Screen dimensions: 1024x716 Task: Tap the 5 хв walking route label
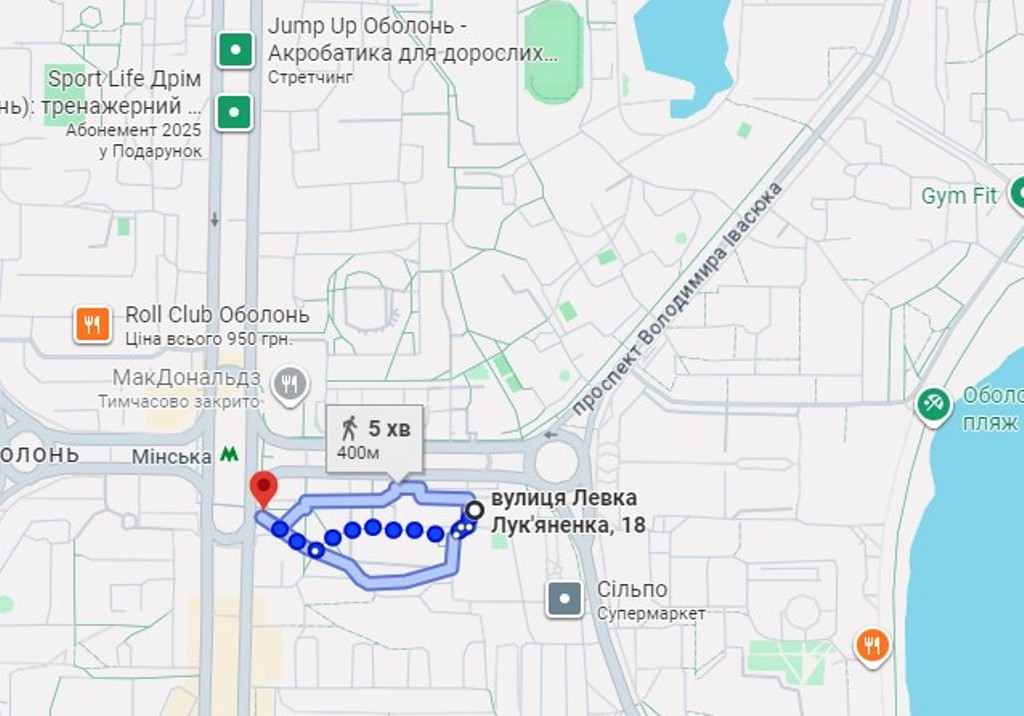(x=374, y=438)
